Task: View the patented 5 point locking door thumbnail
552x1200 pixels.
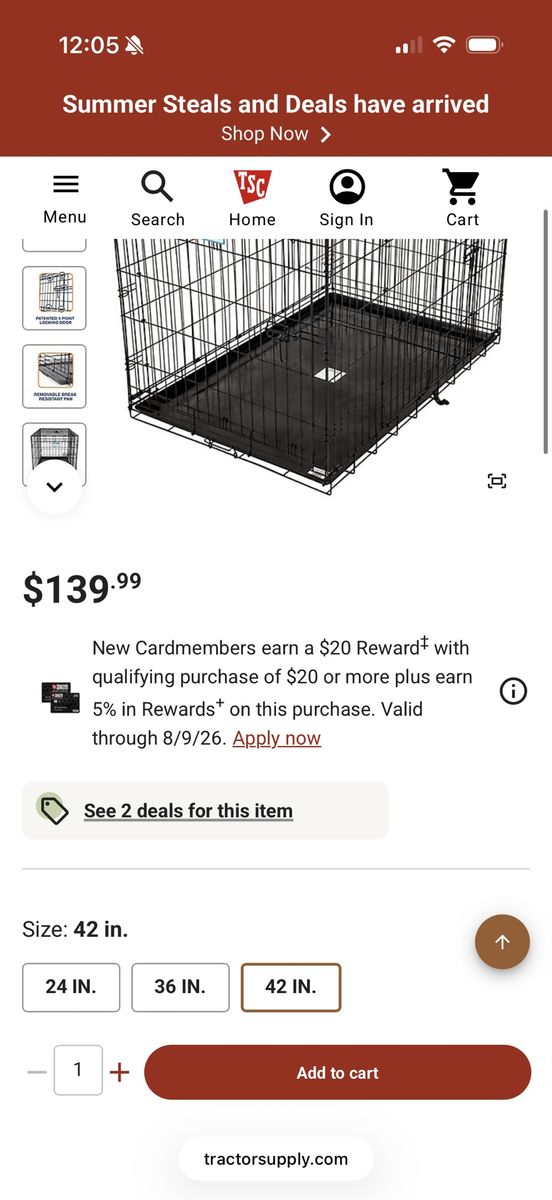Action: click(x=54, y=298)
